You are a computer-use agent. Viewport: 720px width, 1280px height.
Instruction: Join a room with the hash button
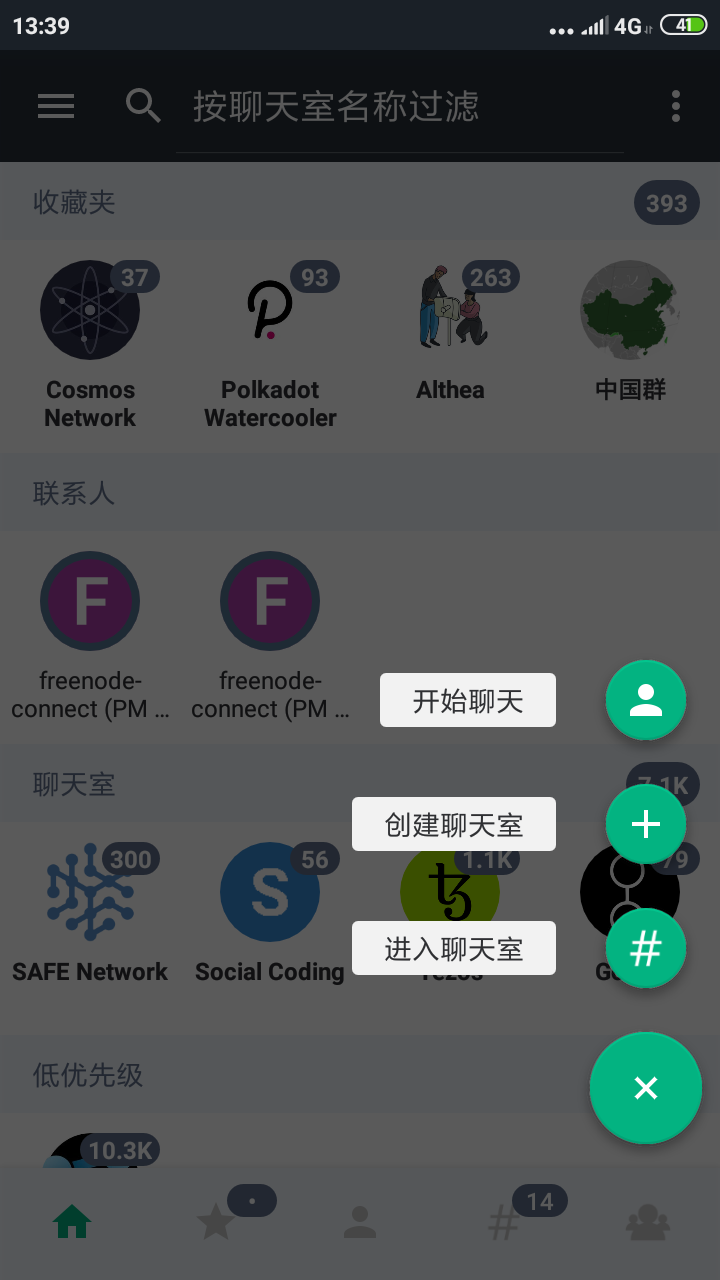646,948
